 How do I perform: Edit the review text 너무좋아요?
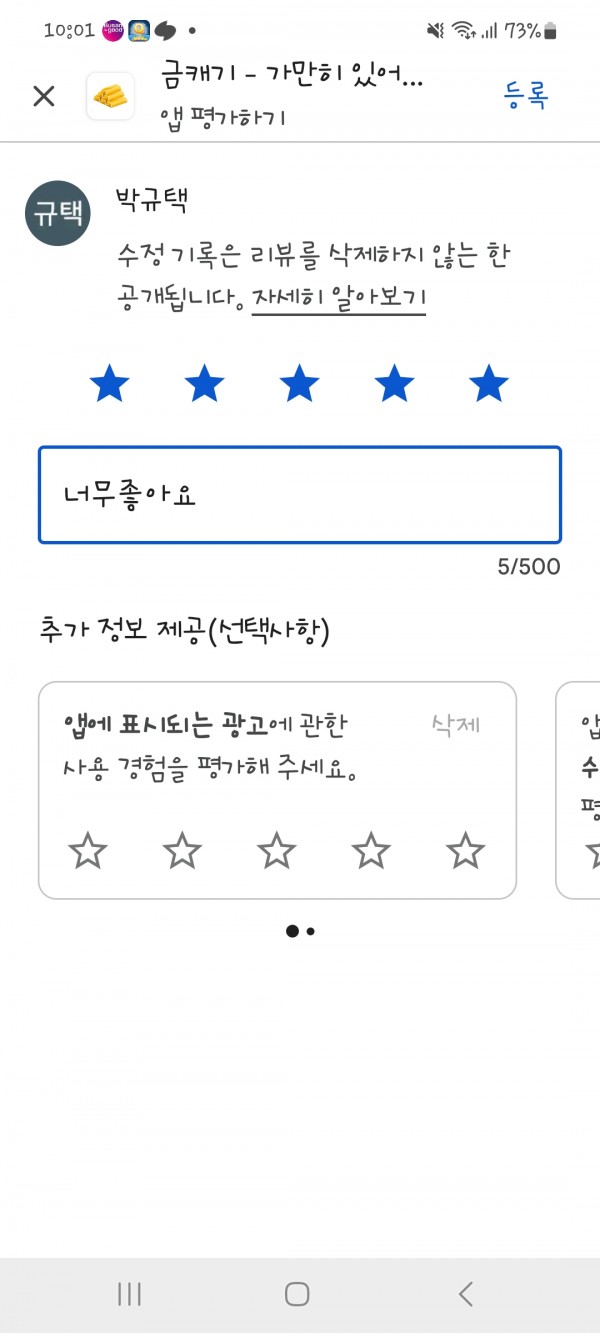click(300, 495)
